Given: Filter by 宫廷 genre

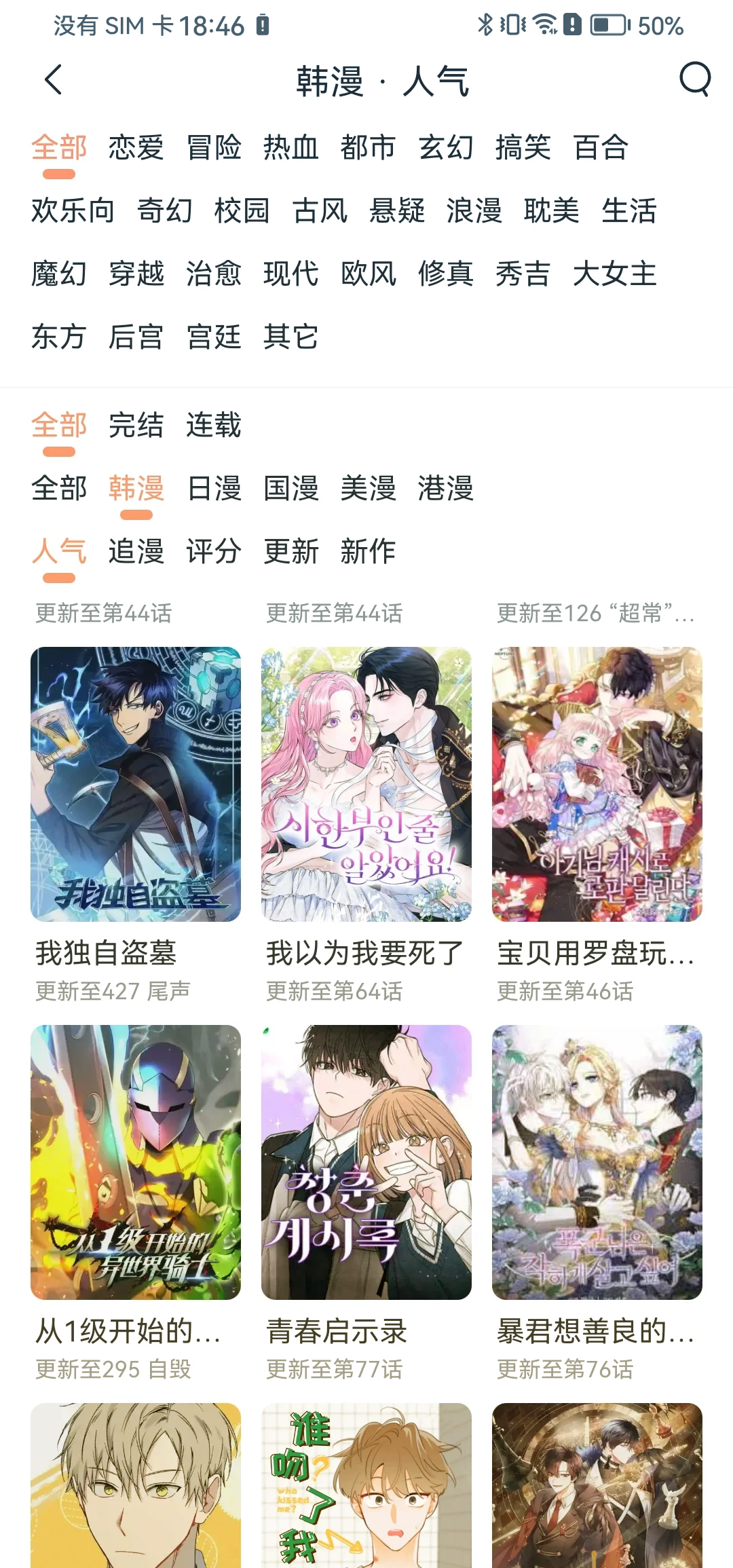Looking at the screenshot, I should (213, 337).
